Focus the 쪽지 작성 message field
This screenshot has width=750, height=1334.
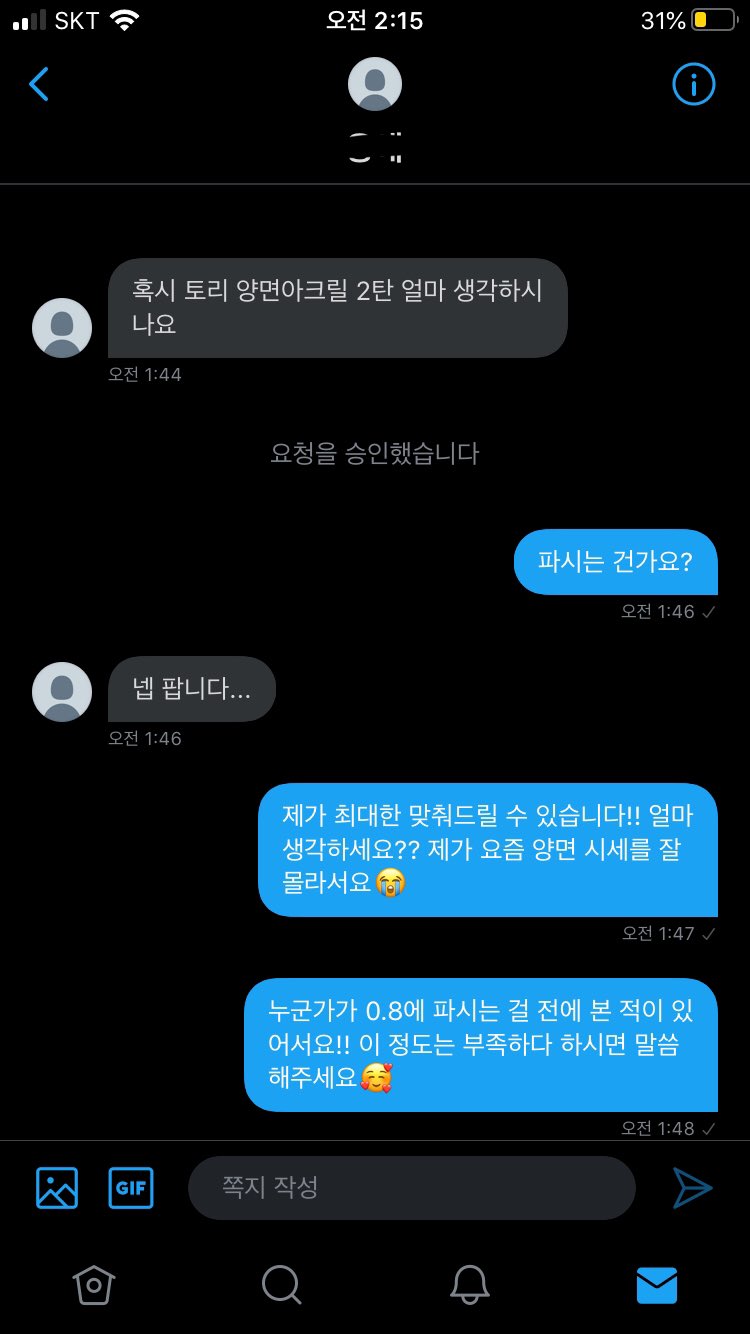(x=411, y=1188)
